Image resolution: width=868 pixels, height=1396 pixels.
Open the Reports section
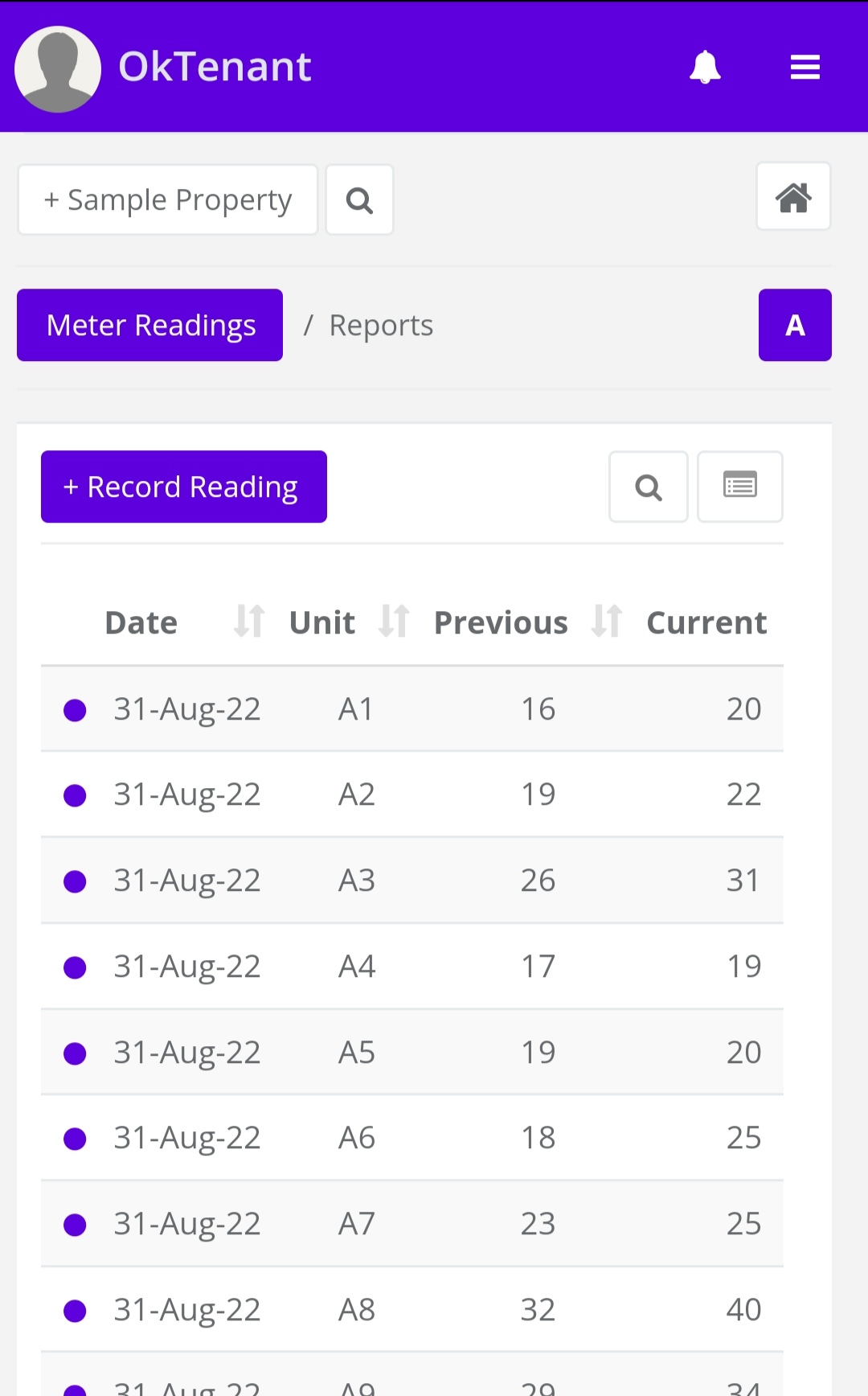[x=381, y=325]
